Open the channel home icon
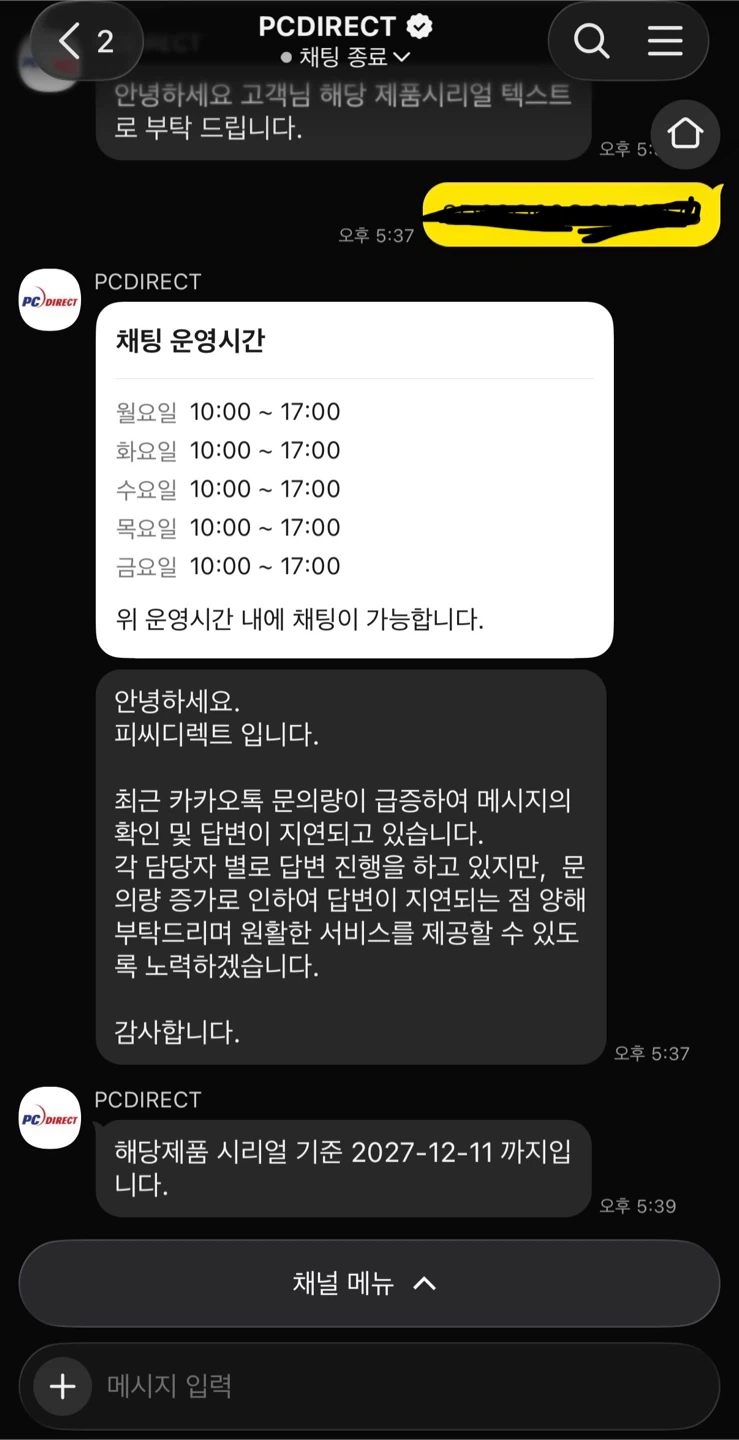The height and width of the screenshot is (1440, 739). click(x=685, y=133)
